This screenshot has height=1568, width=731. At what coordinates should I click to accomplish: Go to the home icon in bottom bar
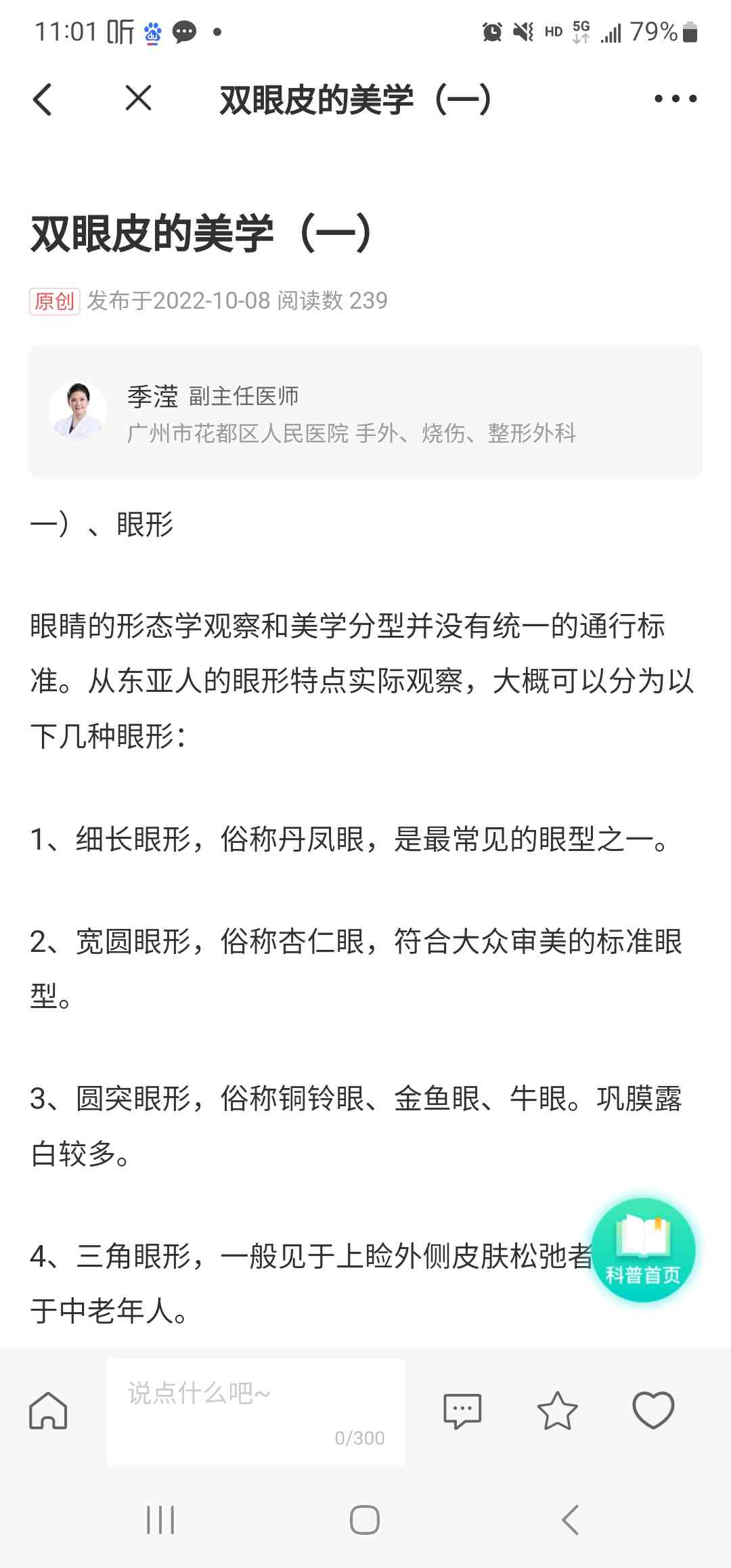click(x=49, y=1411)
